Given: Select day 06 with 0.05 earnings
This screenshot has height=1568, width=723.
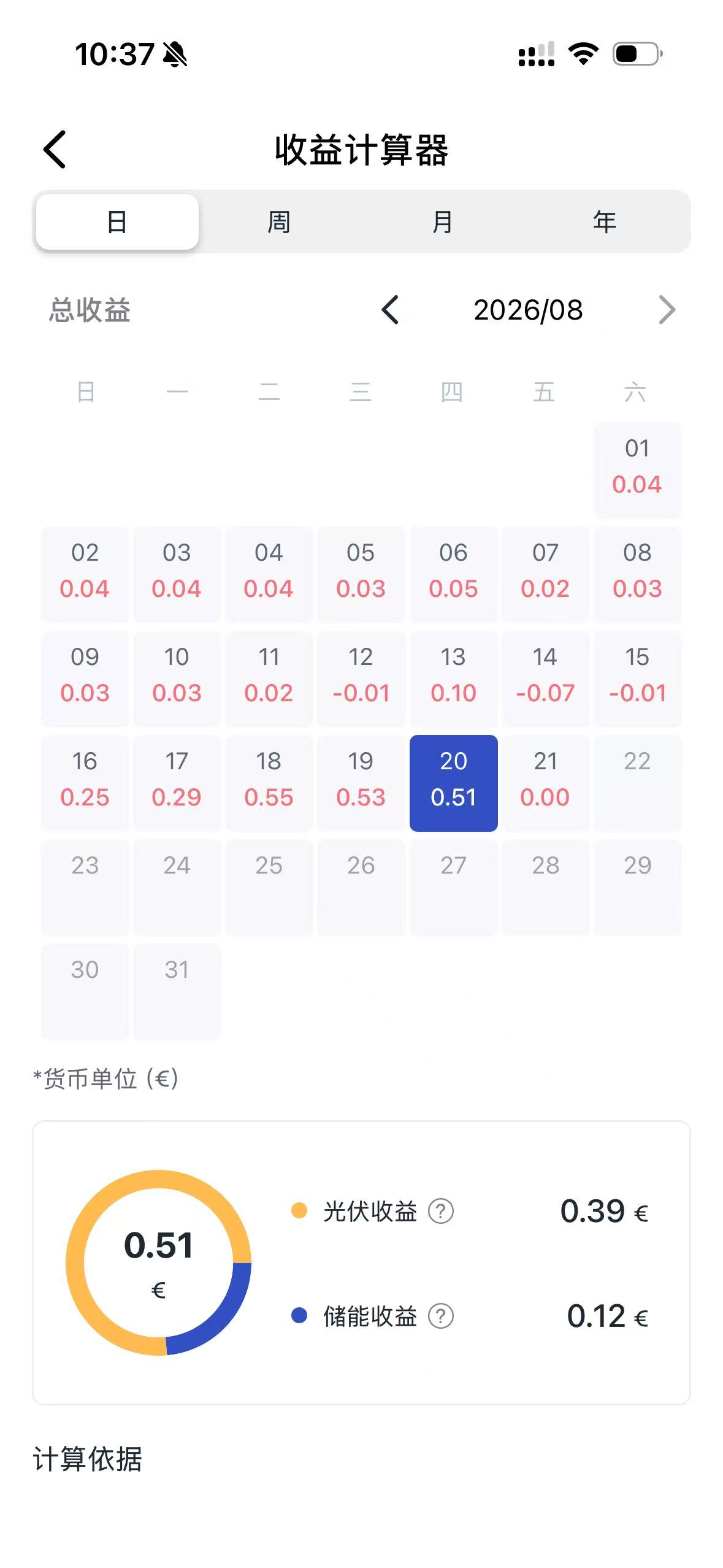Looking at the screenshot, I should pos(453,574).
